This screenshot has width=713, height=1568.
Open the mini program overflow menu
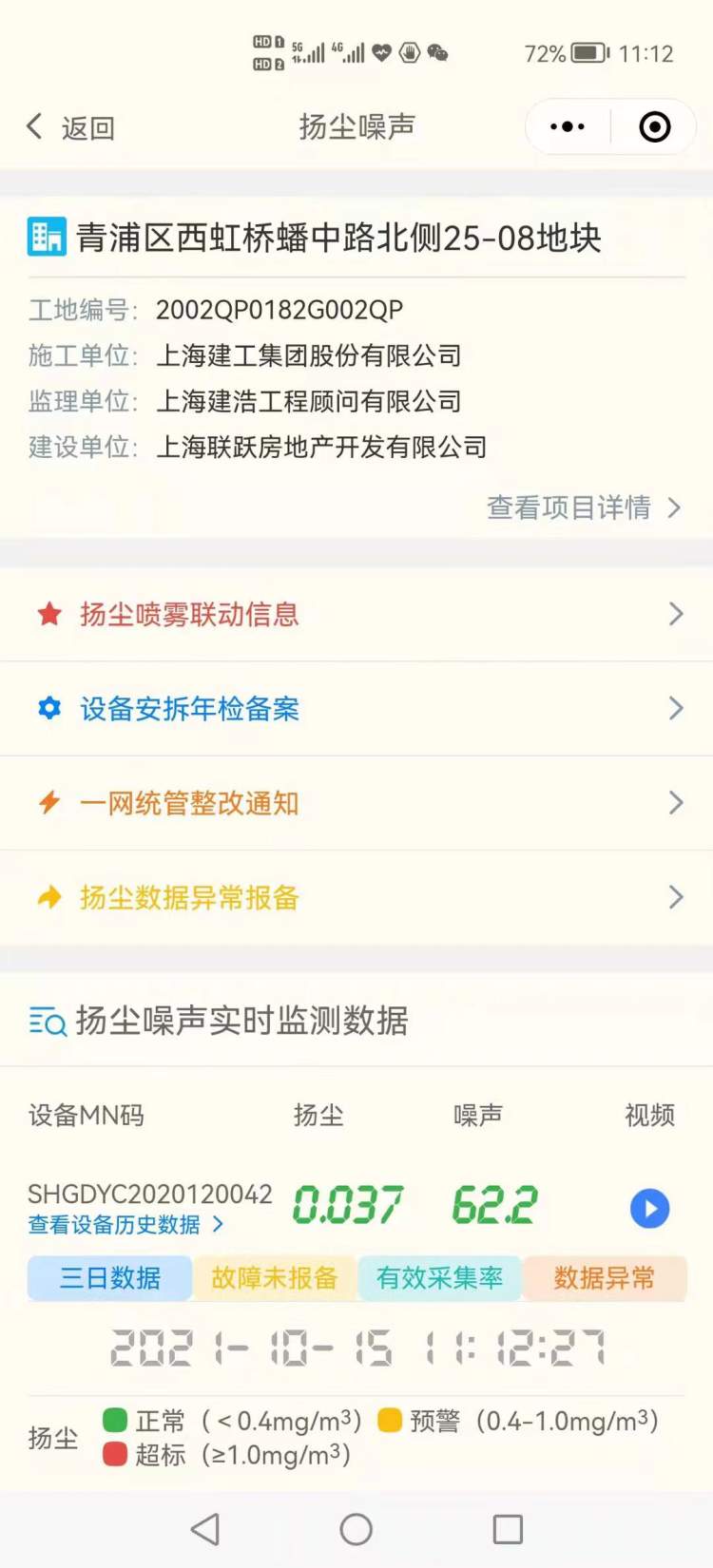click(x=568, y=126)
